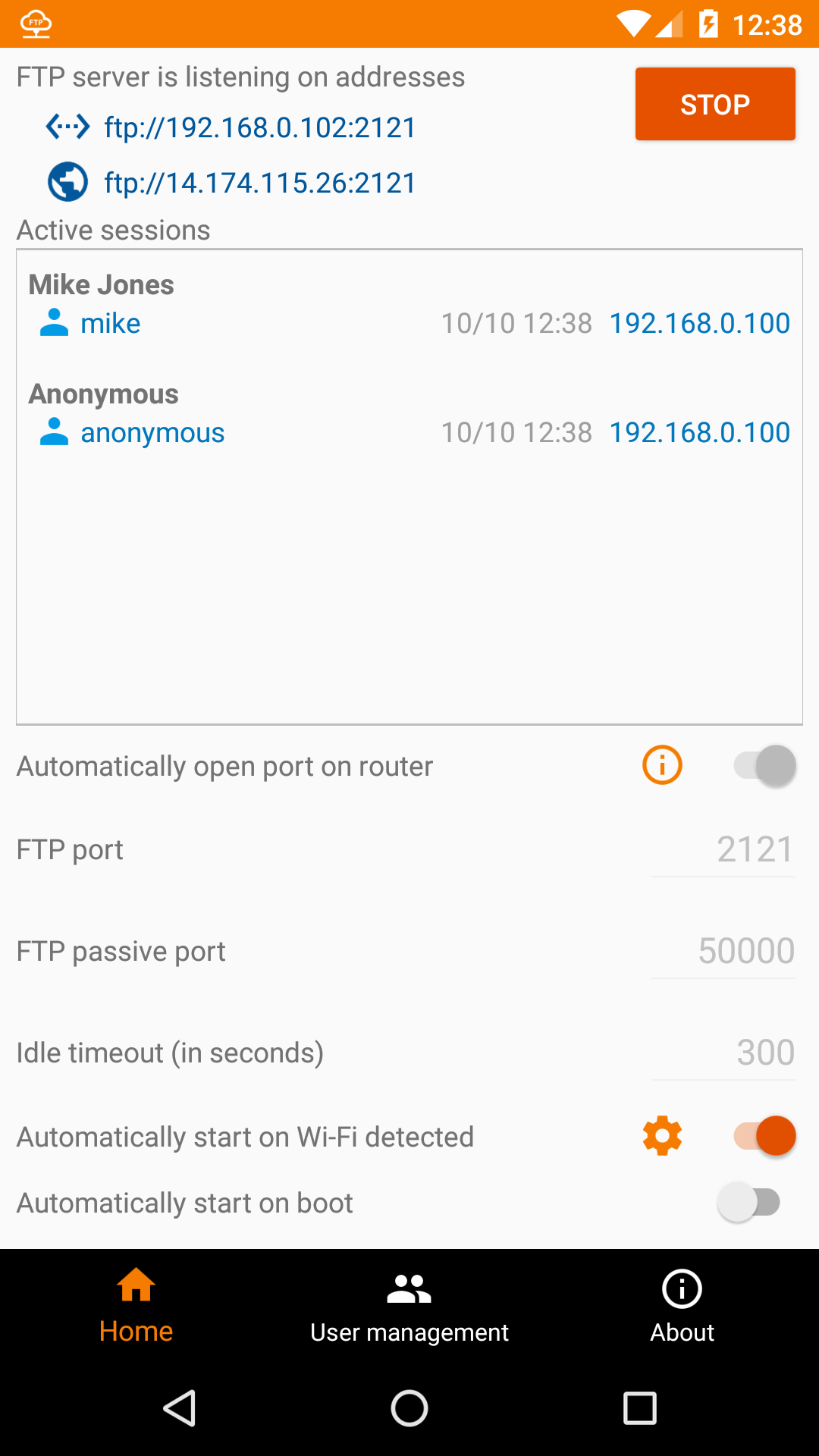
Task: Open the ftp://192.168.0.102:2121 link
Action: click(259, 127)
